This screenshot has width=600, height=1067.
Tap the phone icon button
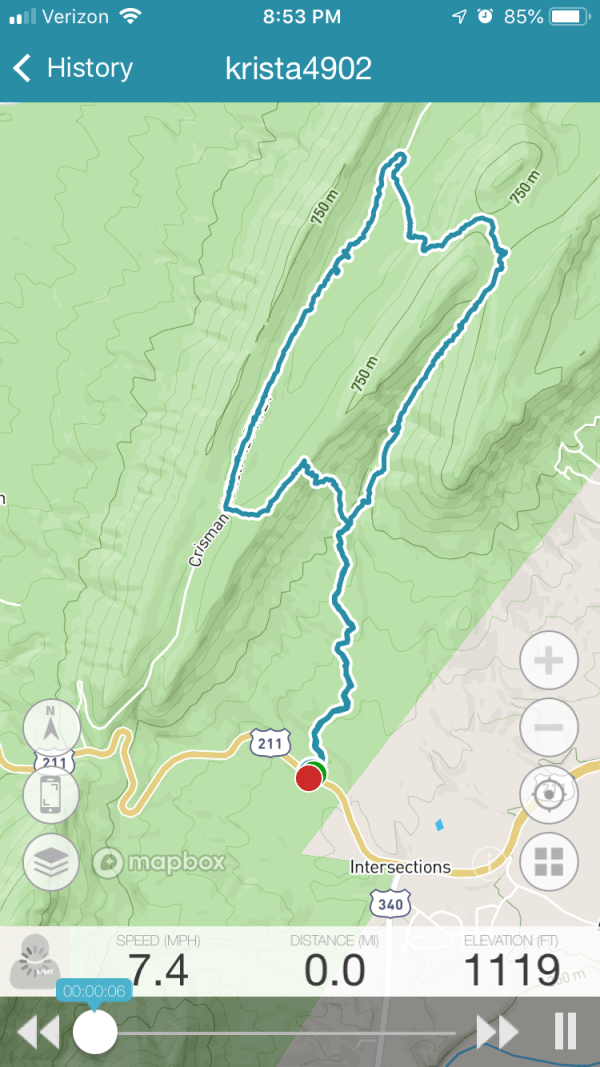click(51, 796)
